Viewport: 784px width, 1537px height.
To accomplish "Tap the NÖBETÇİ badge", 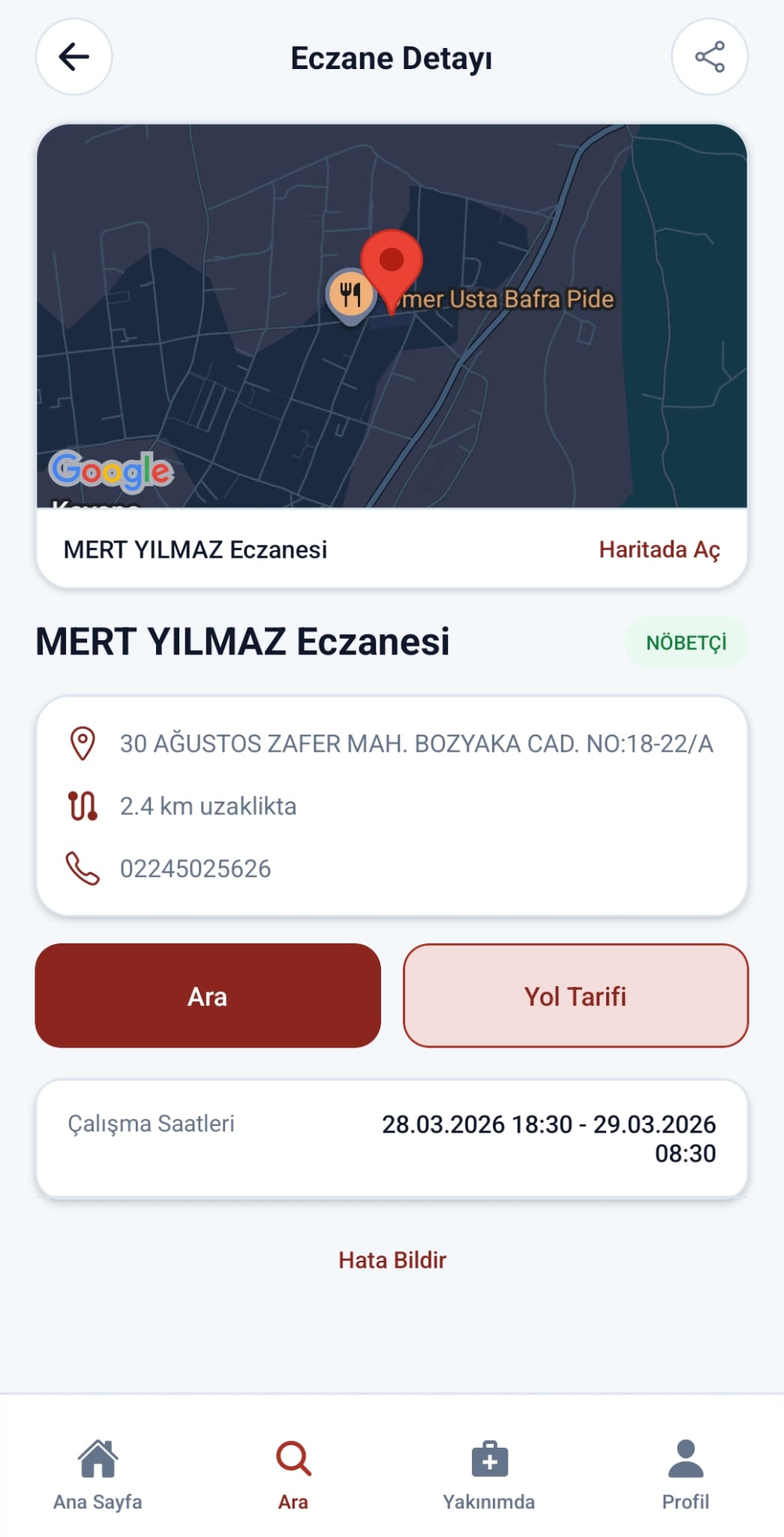I will [x=686, y=642].
